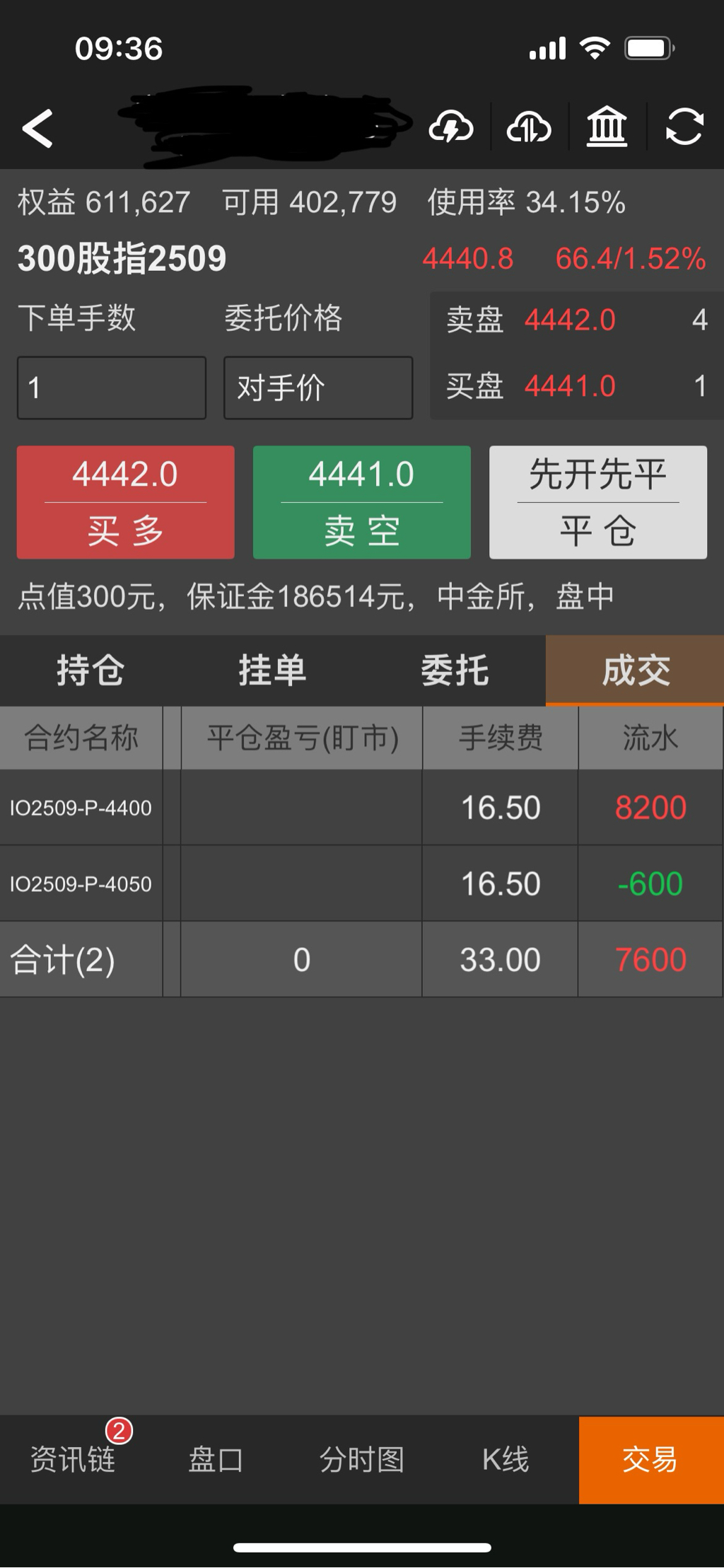Select the 成交 tab
The width and height of the screenshot is (724, 1568).
tap(635, 670)
